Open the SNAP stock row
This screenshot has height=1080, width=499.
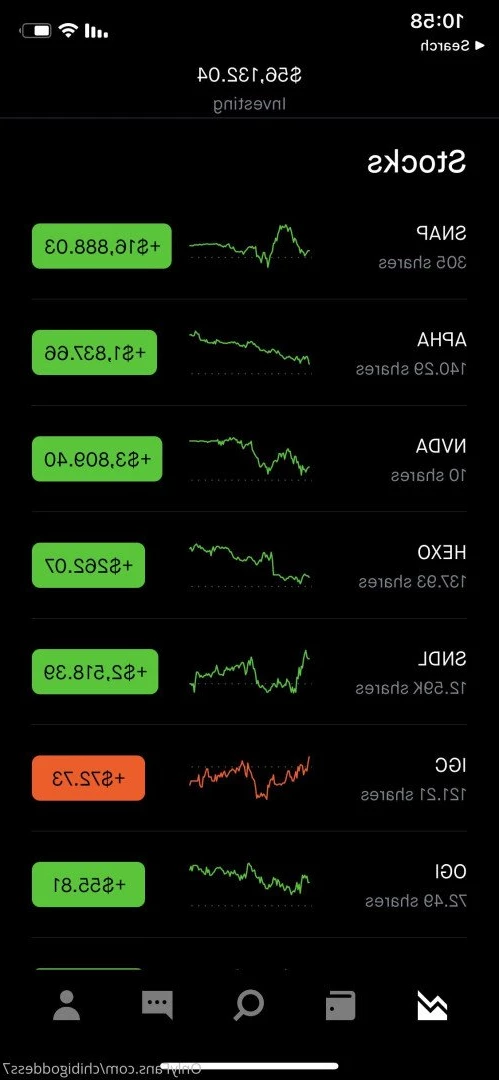point(249,247)
